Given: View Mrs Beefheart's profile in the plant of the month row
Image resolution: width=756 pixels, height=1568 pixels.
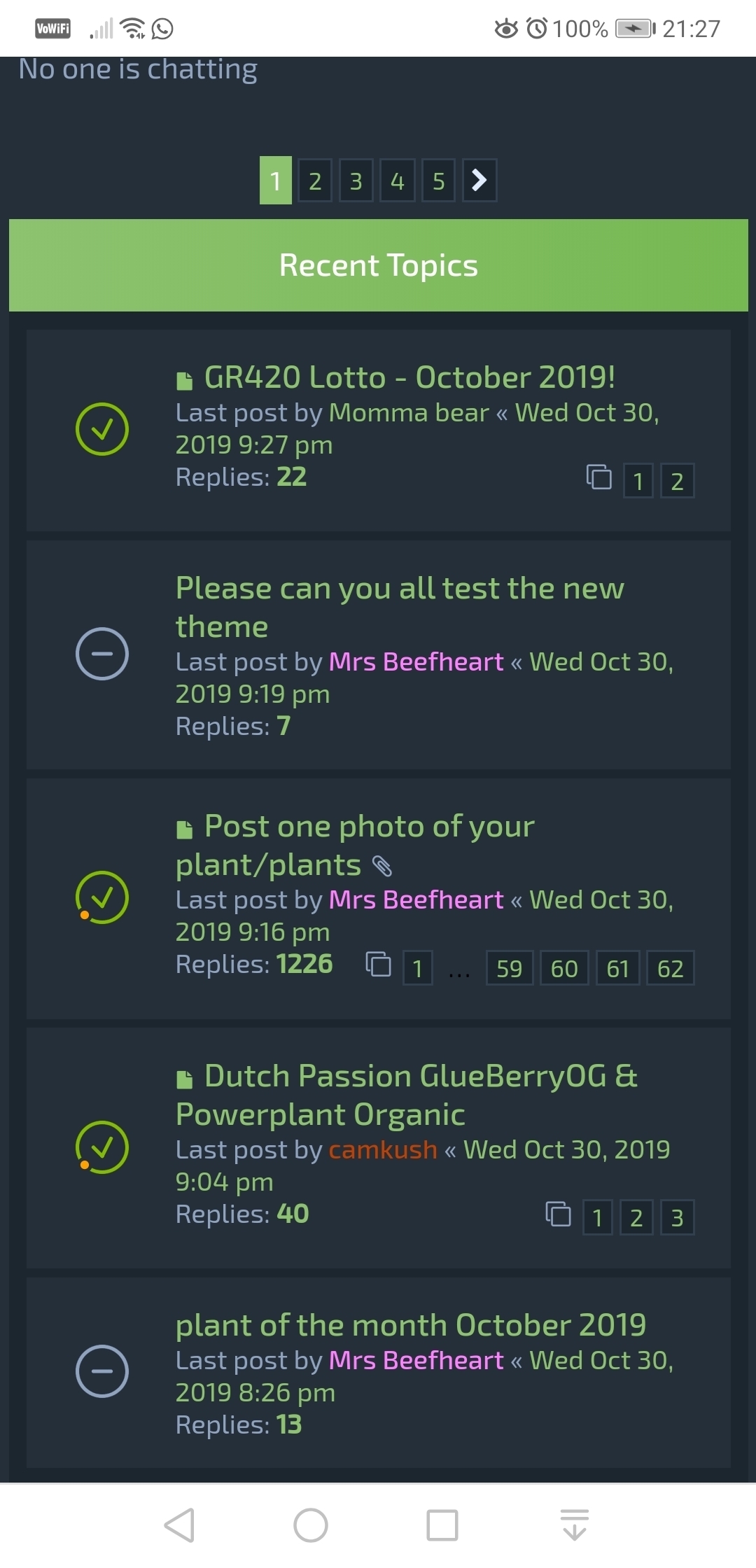Looking at the screenshot, I should [x=416, y=1361].
